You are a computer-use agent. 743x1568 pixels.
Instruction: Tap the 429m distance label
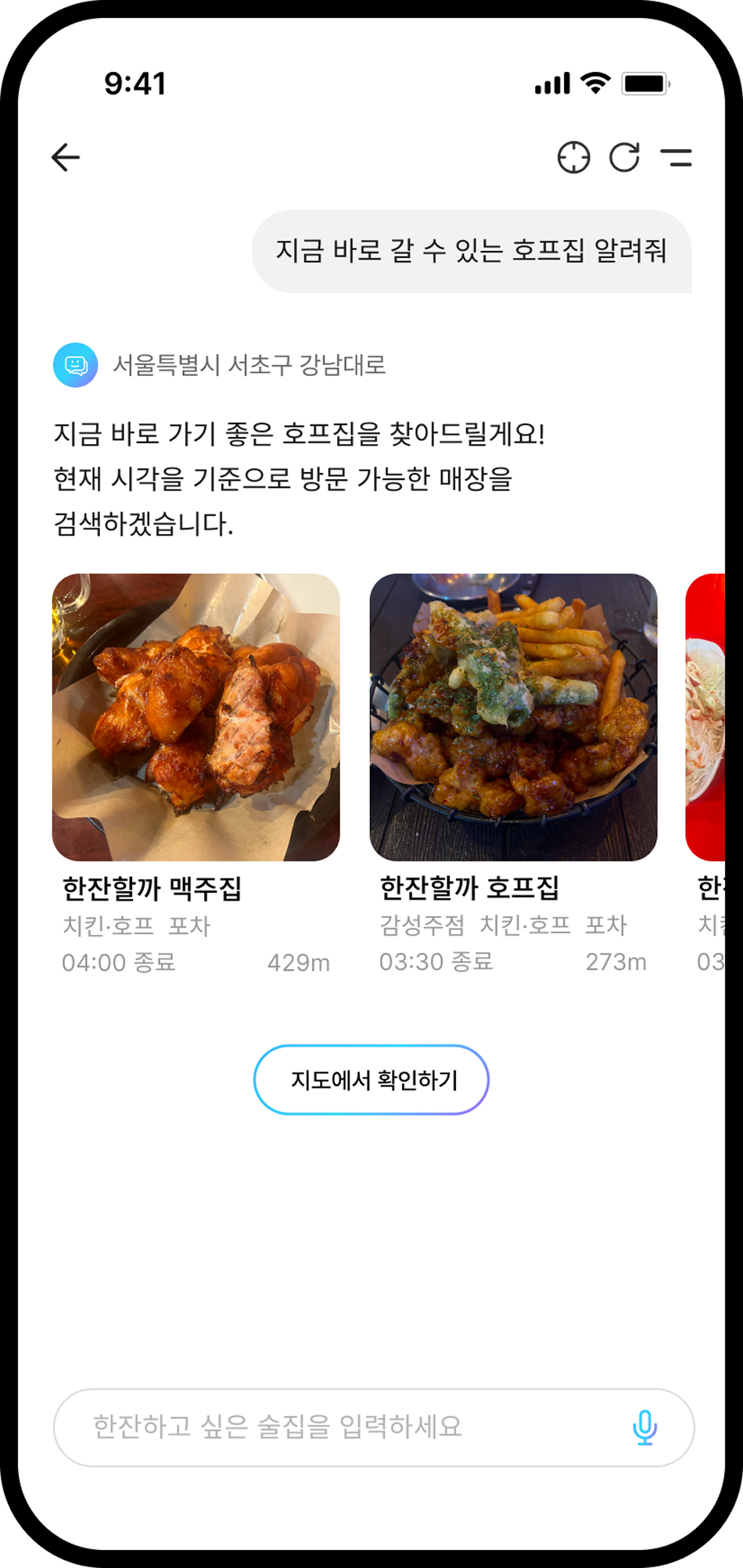299,963
